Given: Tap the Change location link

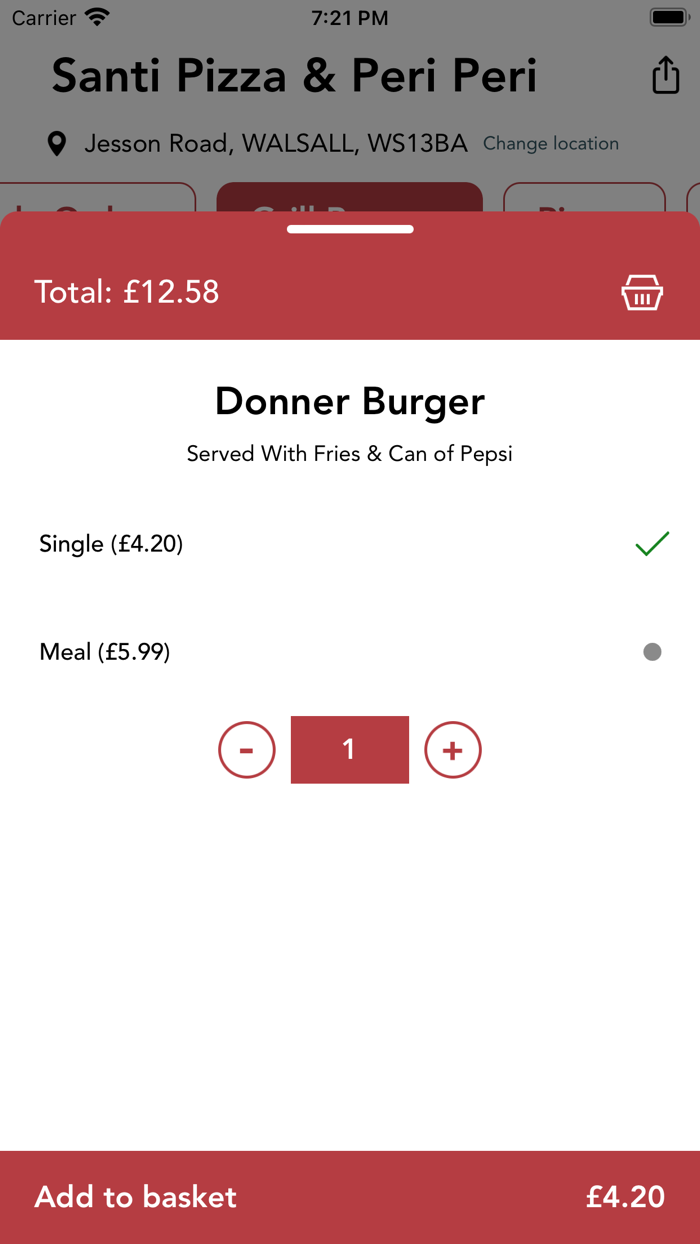Looking at the screenshot, I should point(551,144).
